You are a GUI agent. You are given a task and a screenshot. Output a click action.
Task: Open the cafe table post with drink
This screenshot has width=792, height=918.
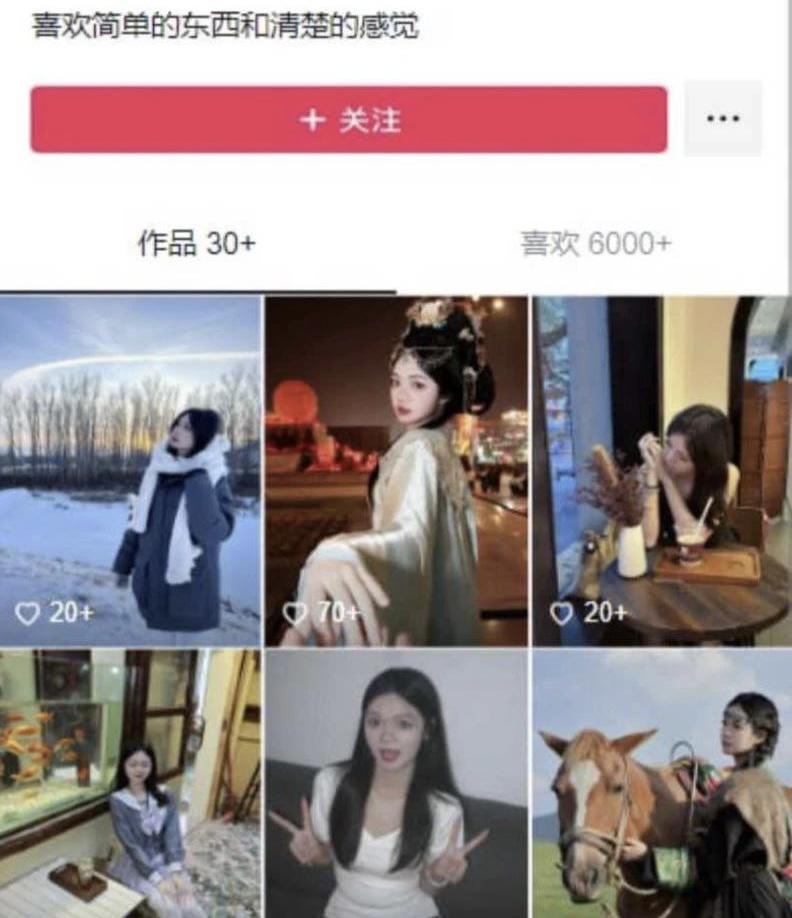(x=661, y=470)
